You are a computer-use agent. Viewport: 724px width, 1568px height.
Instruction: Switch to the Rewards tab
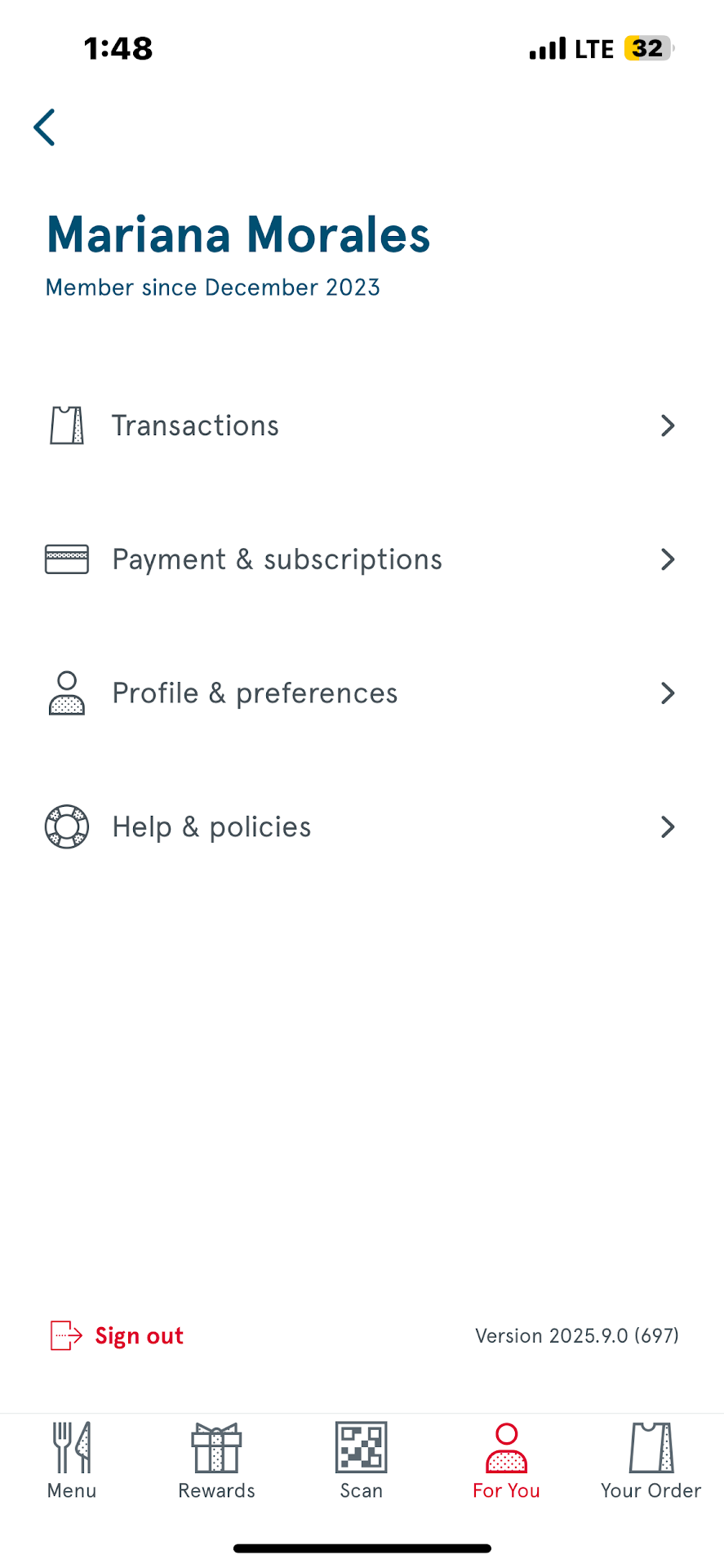[x=216, y=1462]
